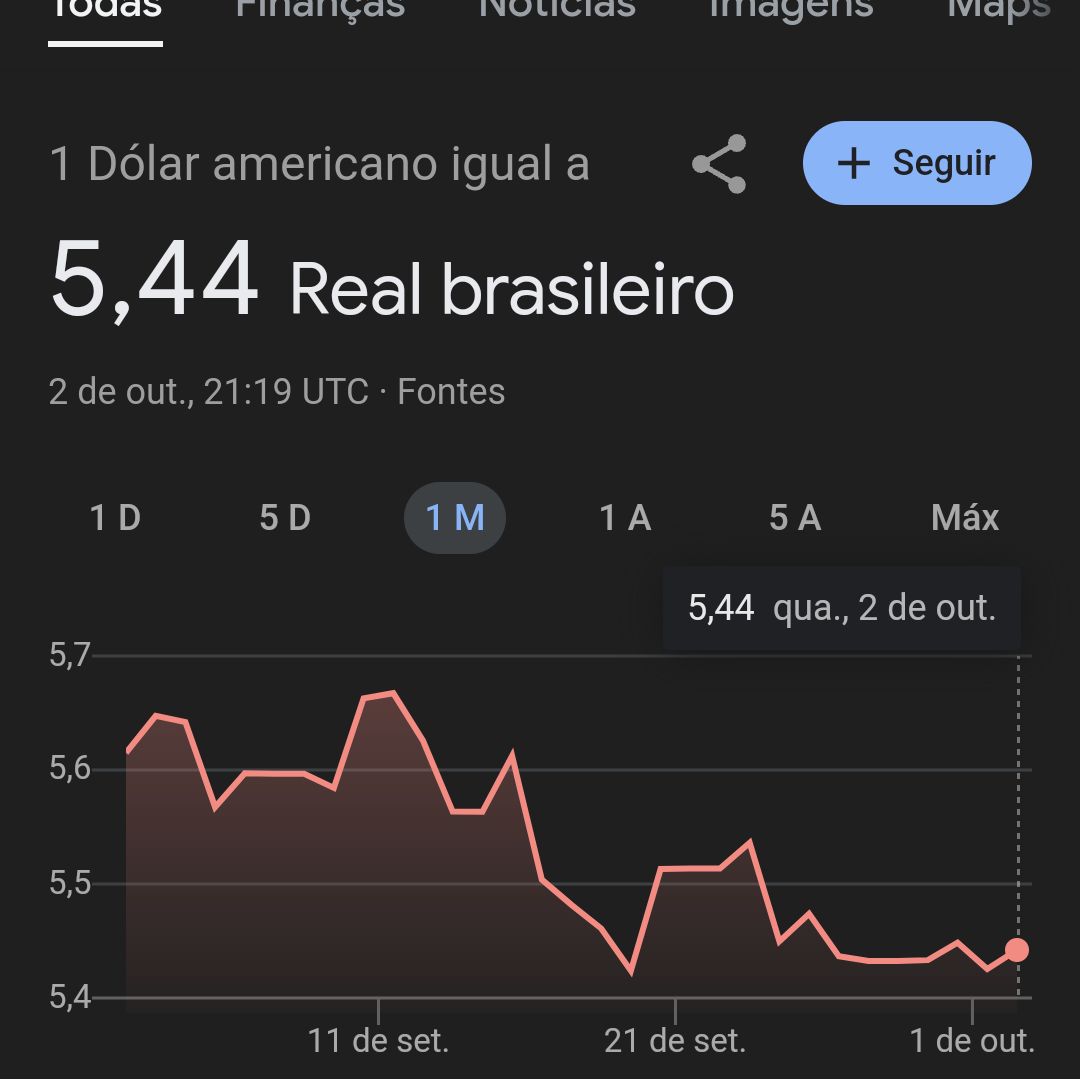Switch to the Imagens tab
The width and height of the screenshot is (1080, 1079).
coord(791,10)
